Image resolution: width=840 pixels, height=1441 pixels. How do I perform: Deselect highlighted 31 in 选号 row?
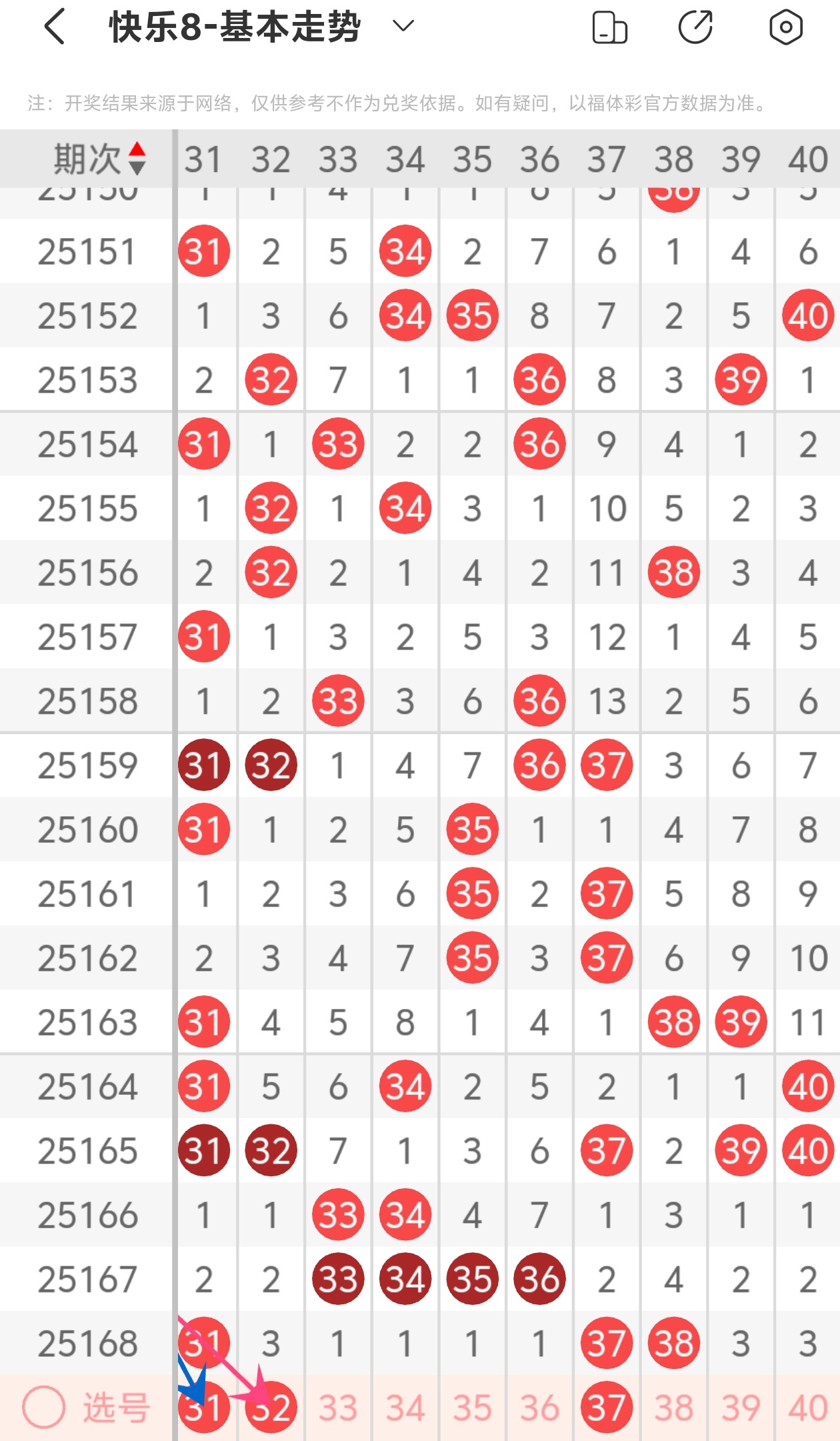pos(204,1408)
